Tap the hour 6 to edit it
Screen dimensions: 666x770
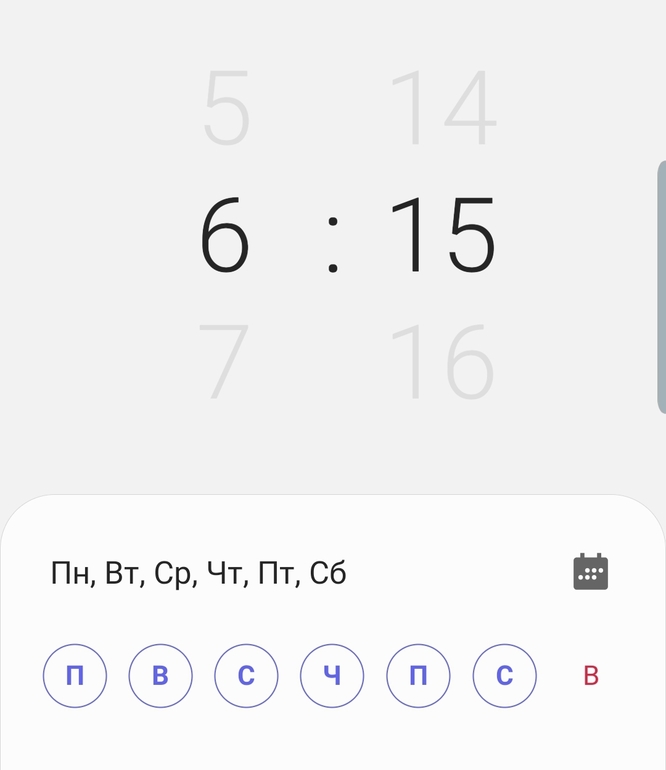(225, 236)
